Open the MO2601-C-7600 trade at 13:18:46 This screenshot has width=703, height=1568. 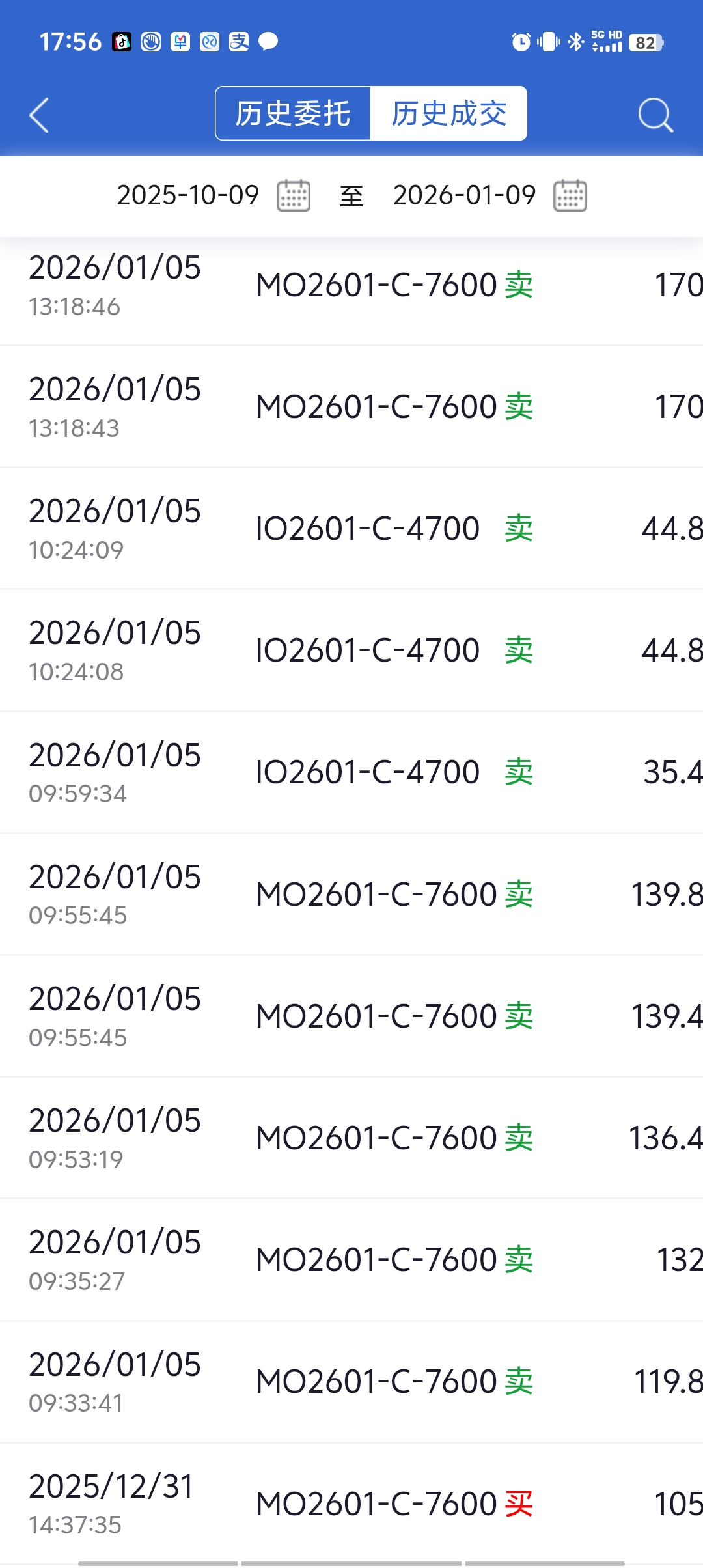click(x=351, y=286)
